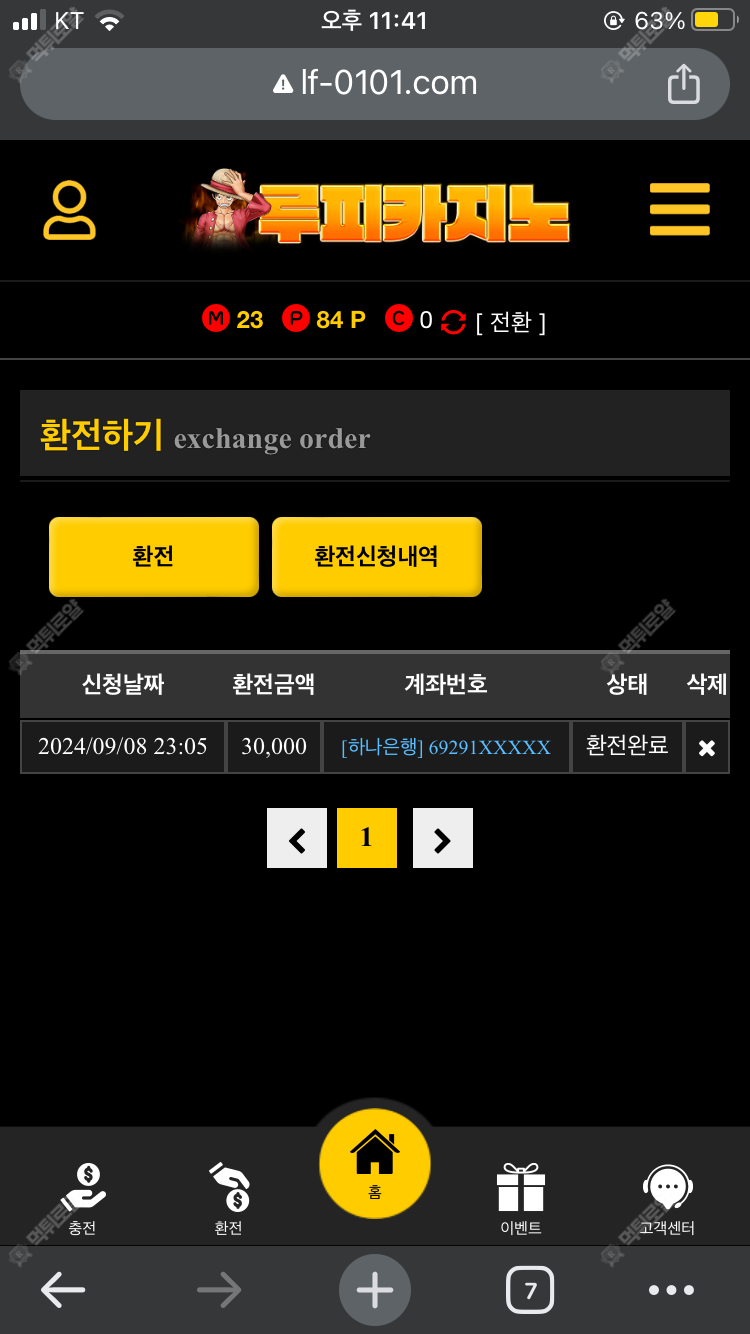
Task: Refresh the balance with the red arrows
Action: (x=454, y=322)
